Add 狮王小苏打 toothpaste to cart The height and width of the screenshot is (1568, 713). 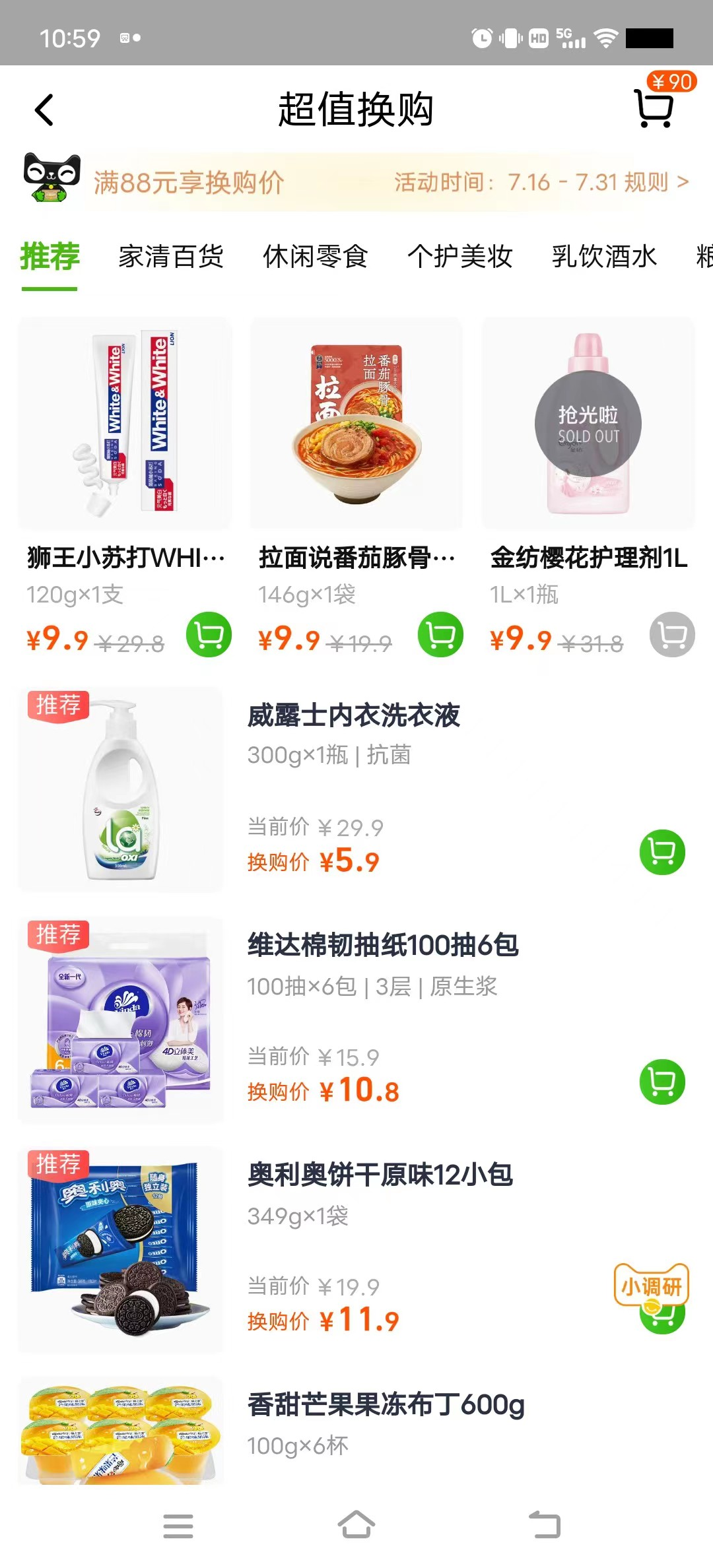pyautogui.click(x=209, y=635)
